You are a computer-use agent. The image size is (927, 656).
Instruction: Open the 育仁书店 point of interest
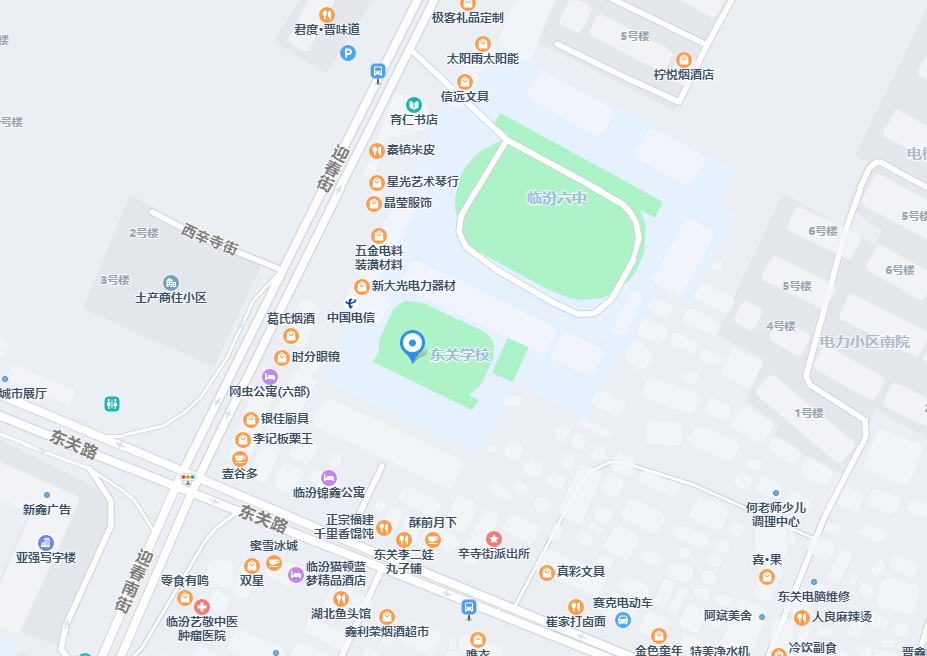(413, 105)
